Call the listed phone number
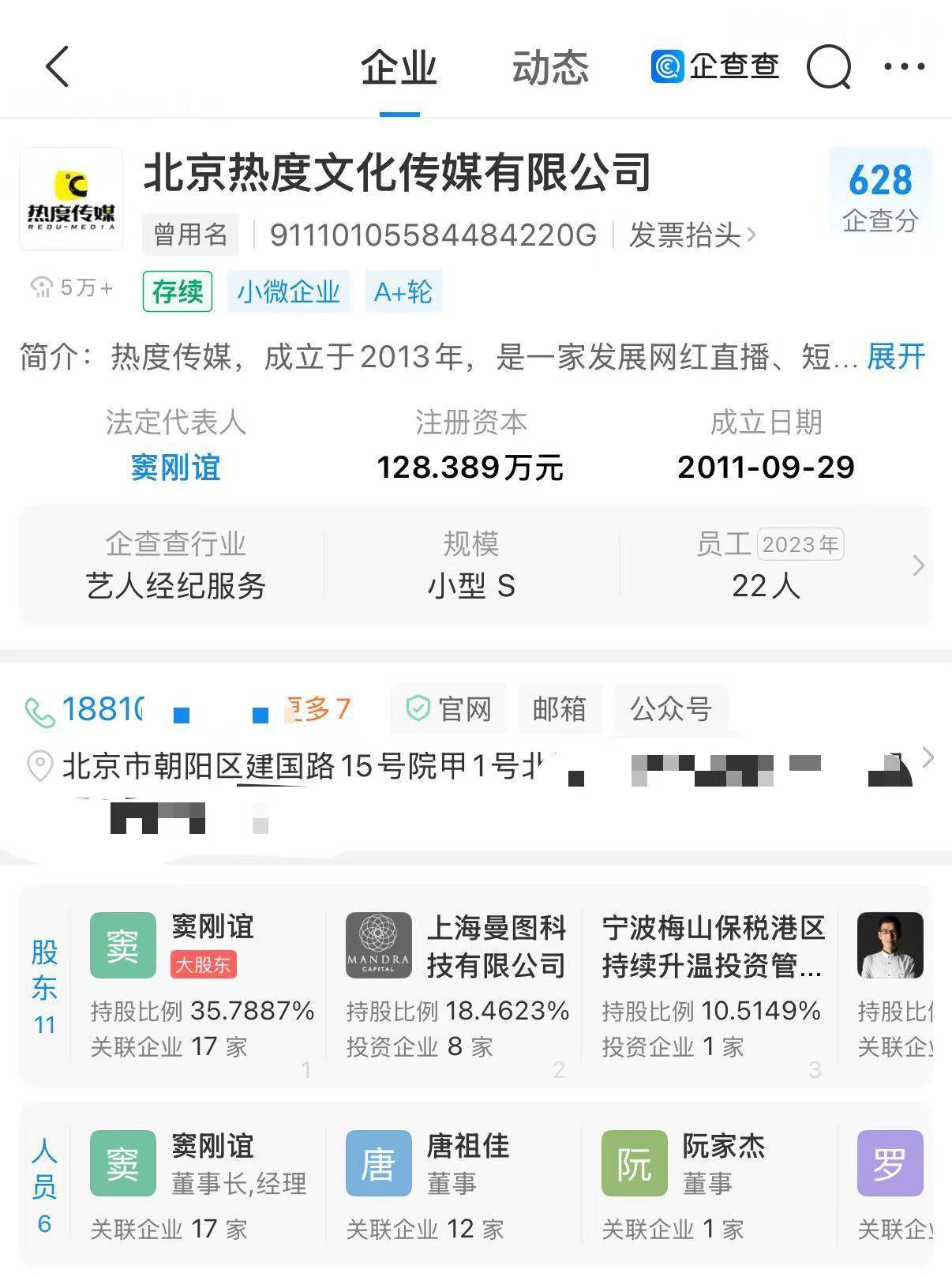 coord(101,709)
